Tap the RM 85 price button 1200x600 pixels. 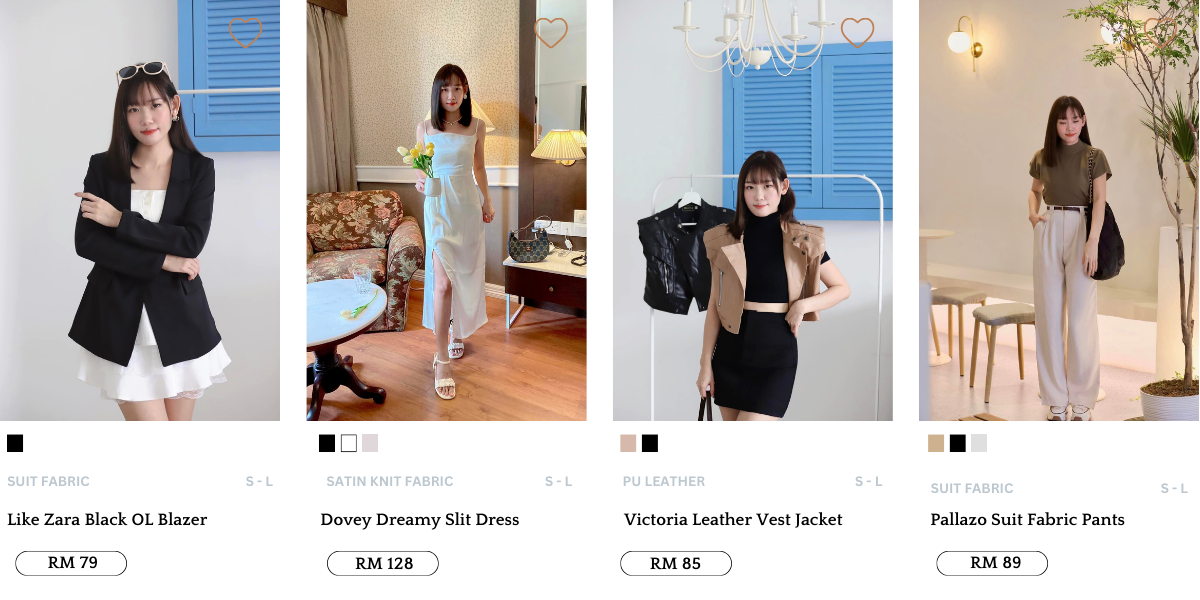676,564
